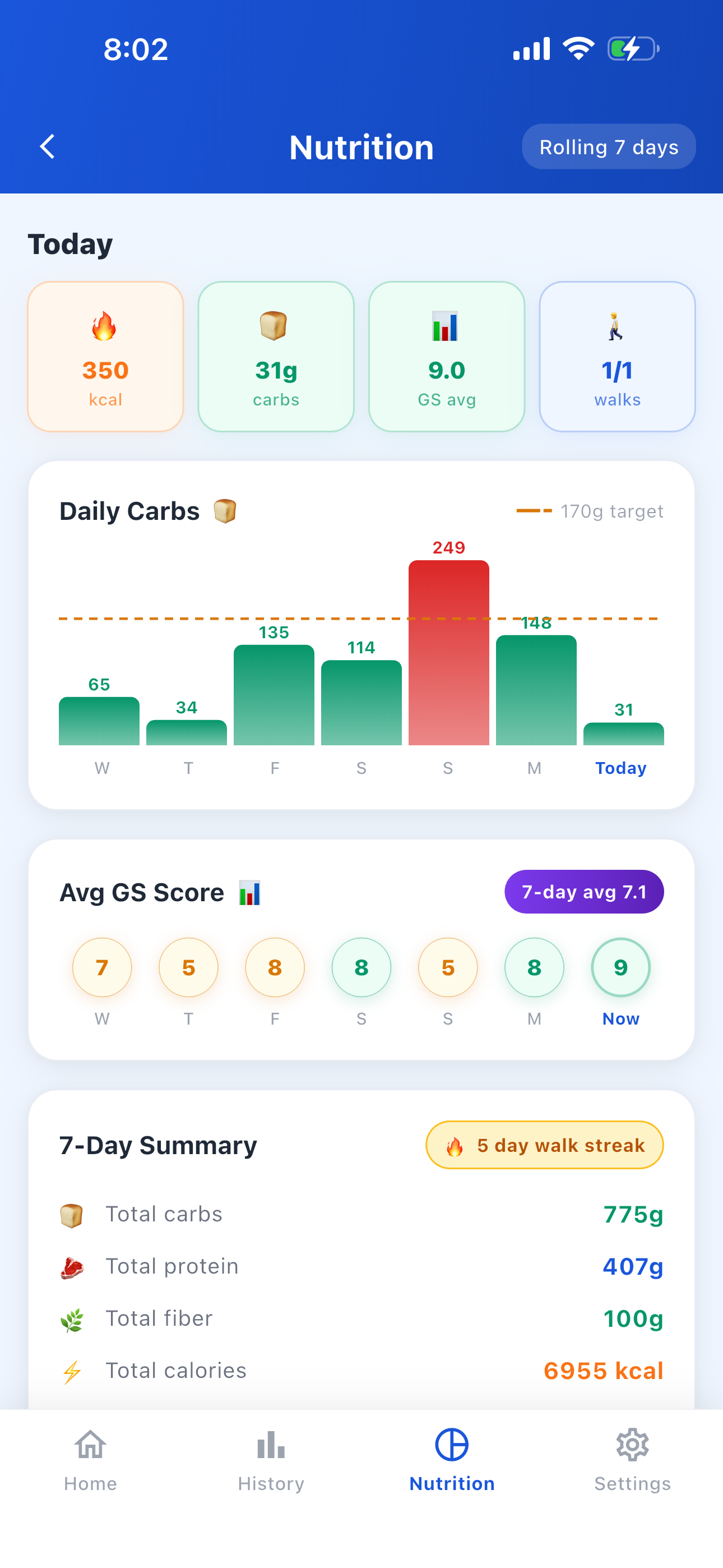
Task: Tap the Nutrition pie icon in the navbar
Action: (452, 1445)
